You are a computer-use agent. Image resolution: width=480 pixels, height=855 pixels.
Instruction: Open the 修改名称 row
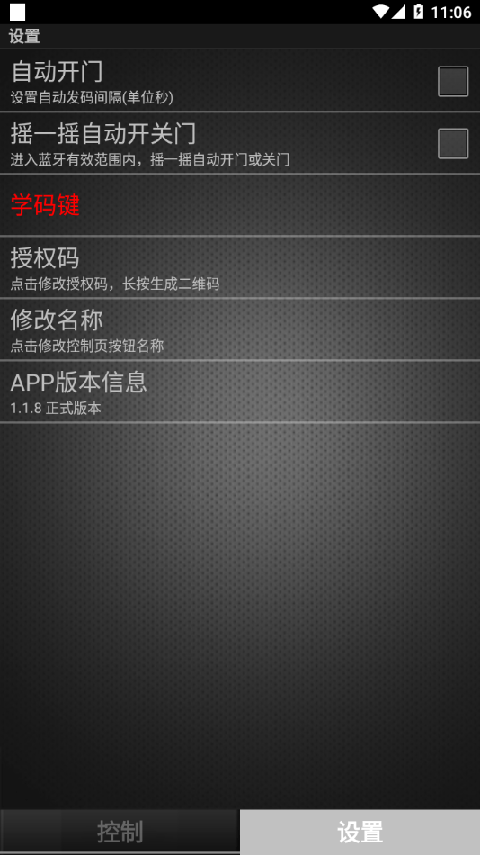(x=240, y=329)
